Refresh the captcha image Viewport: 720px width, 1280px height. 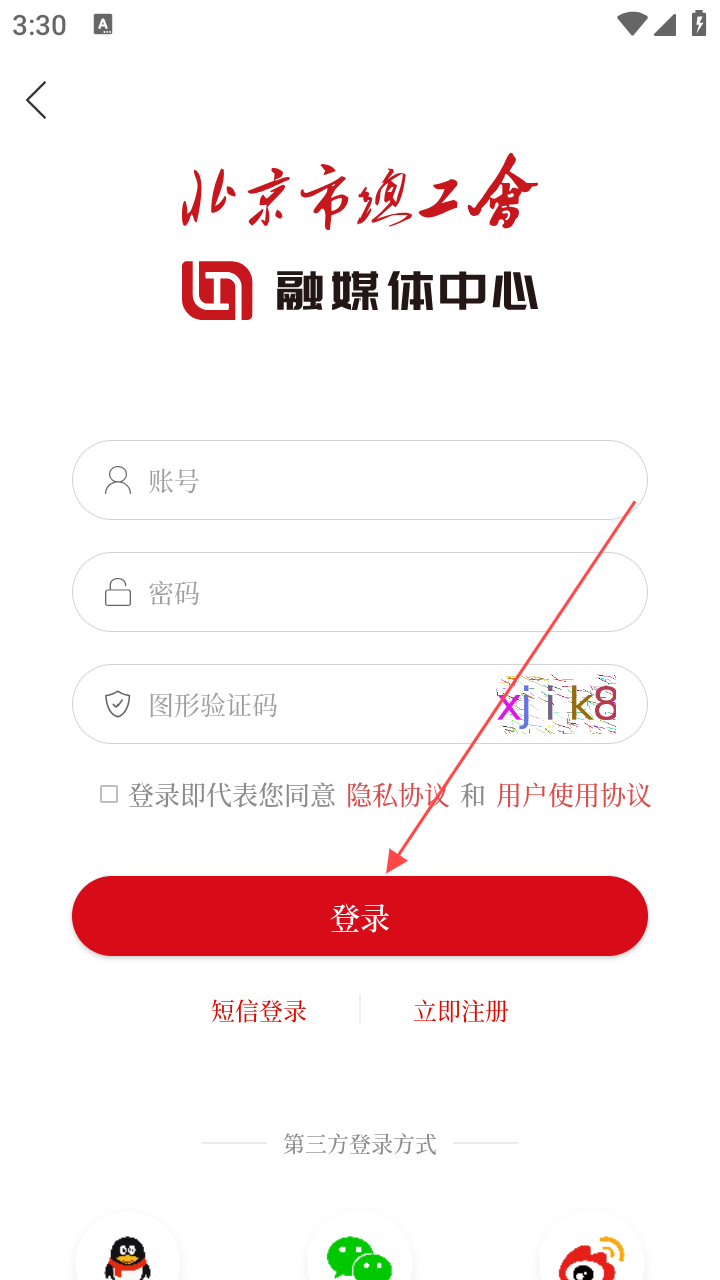[x=557, y=705]
